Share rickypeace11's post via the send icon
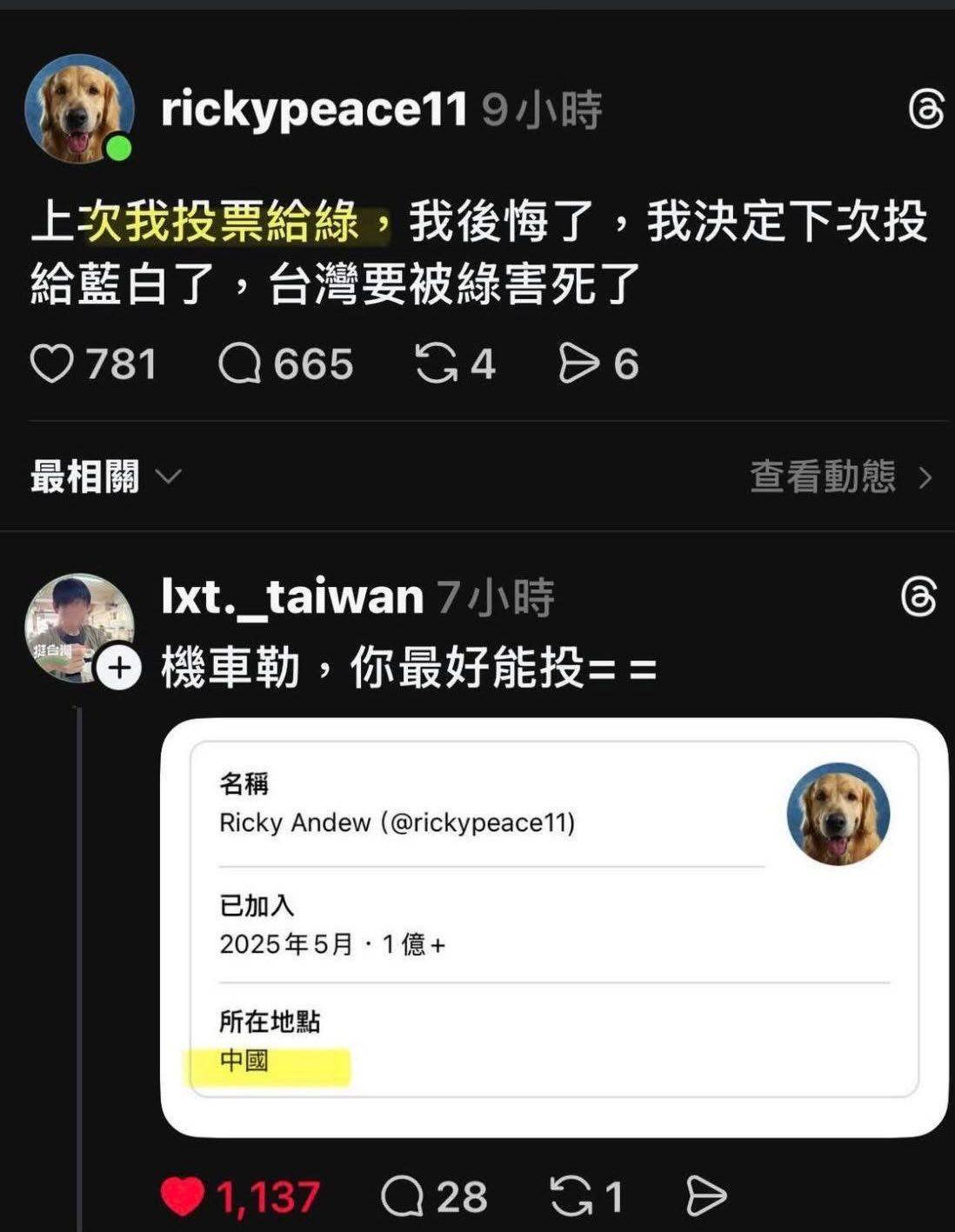The height and width of the screenshot is (1232, 955). pos(578,363)
